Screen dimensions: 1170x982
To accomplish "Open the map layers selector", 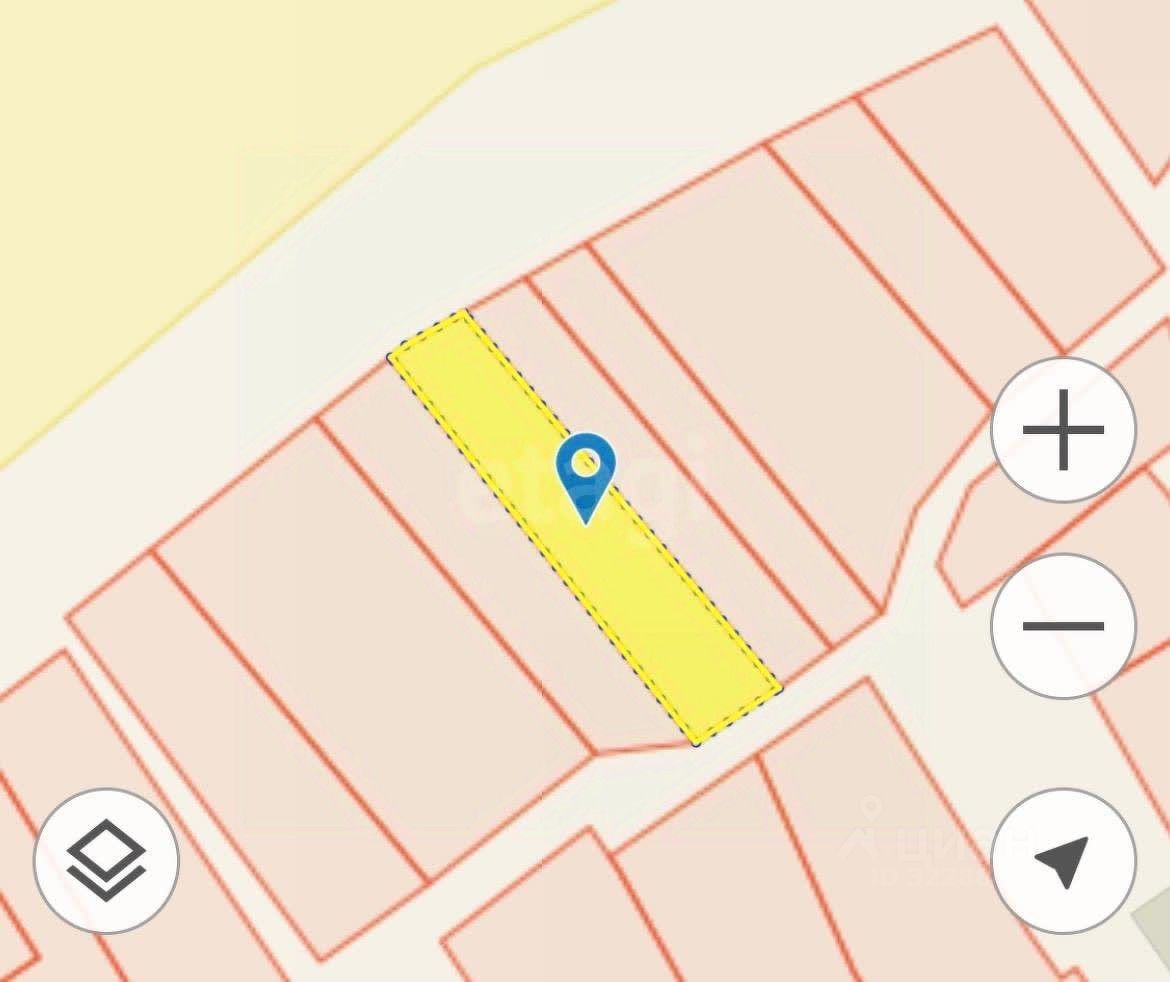I will click(106, 860).
